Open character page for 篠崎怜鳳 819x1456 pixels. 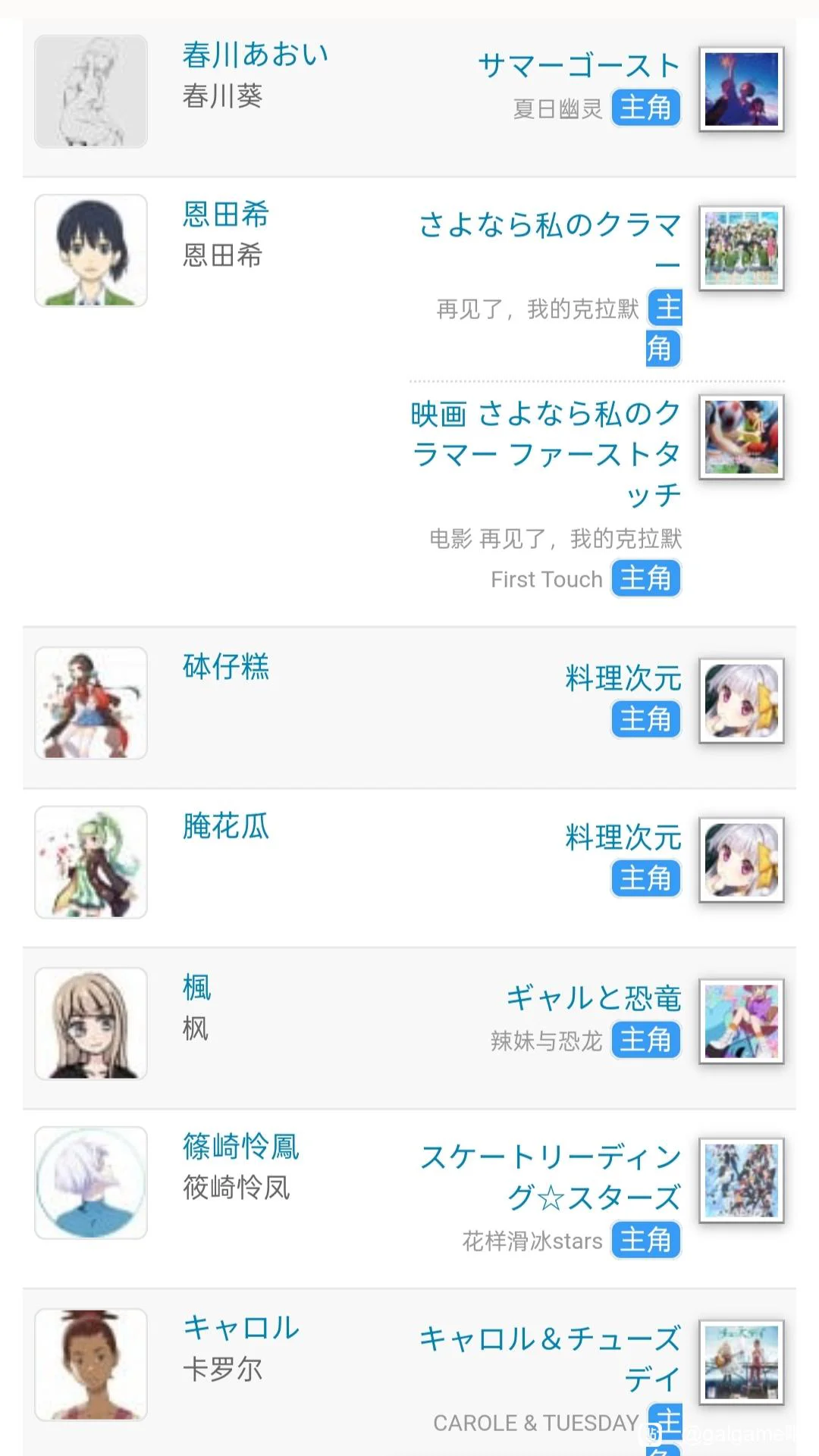tap(240, 1146)
